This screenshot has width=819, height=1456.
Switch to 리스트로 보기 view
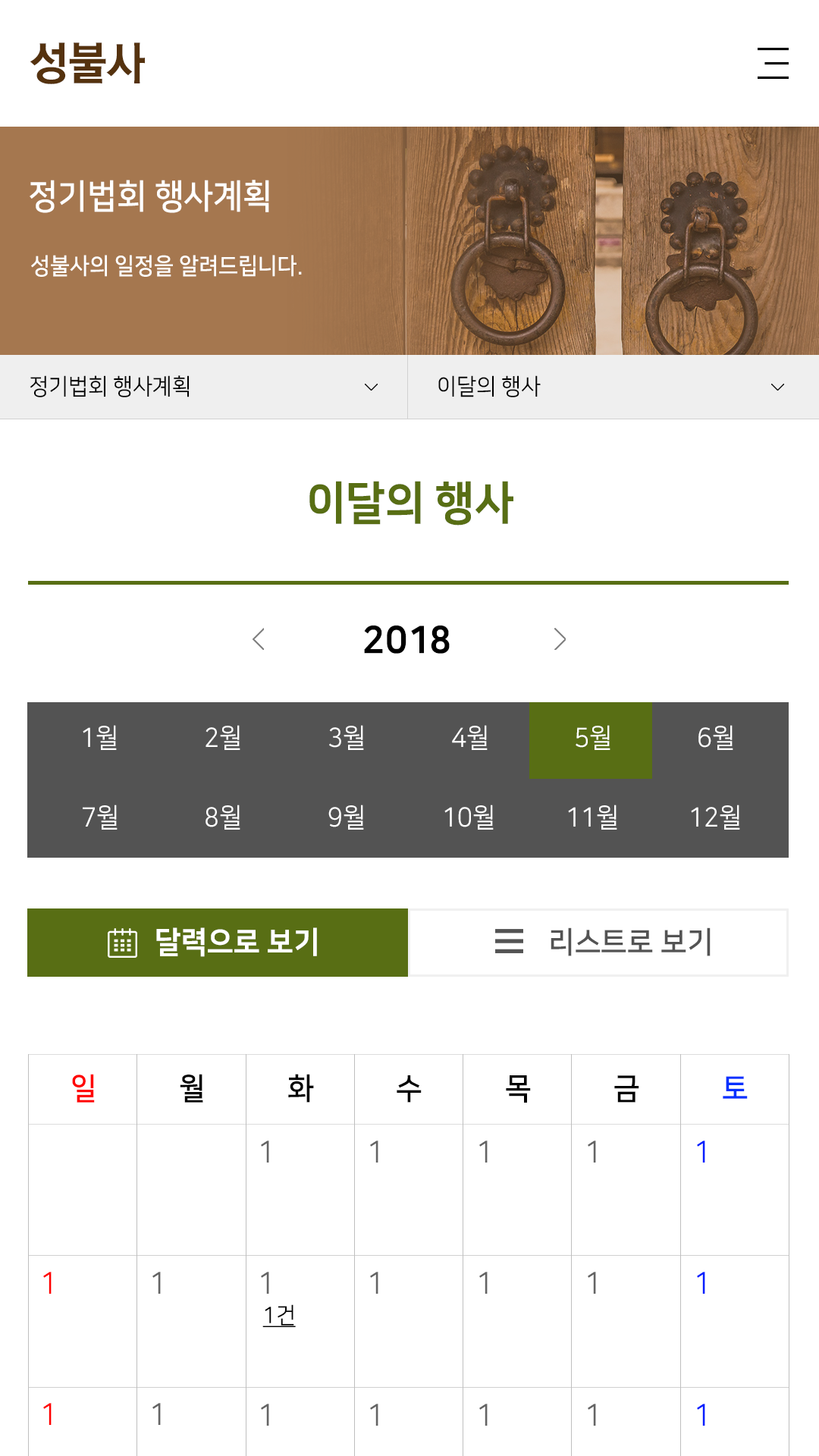(599, 943)
